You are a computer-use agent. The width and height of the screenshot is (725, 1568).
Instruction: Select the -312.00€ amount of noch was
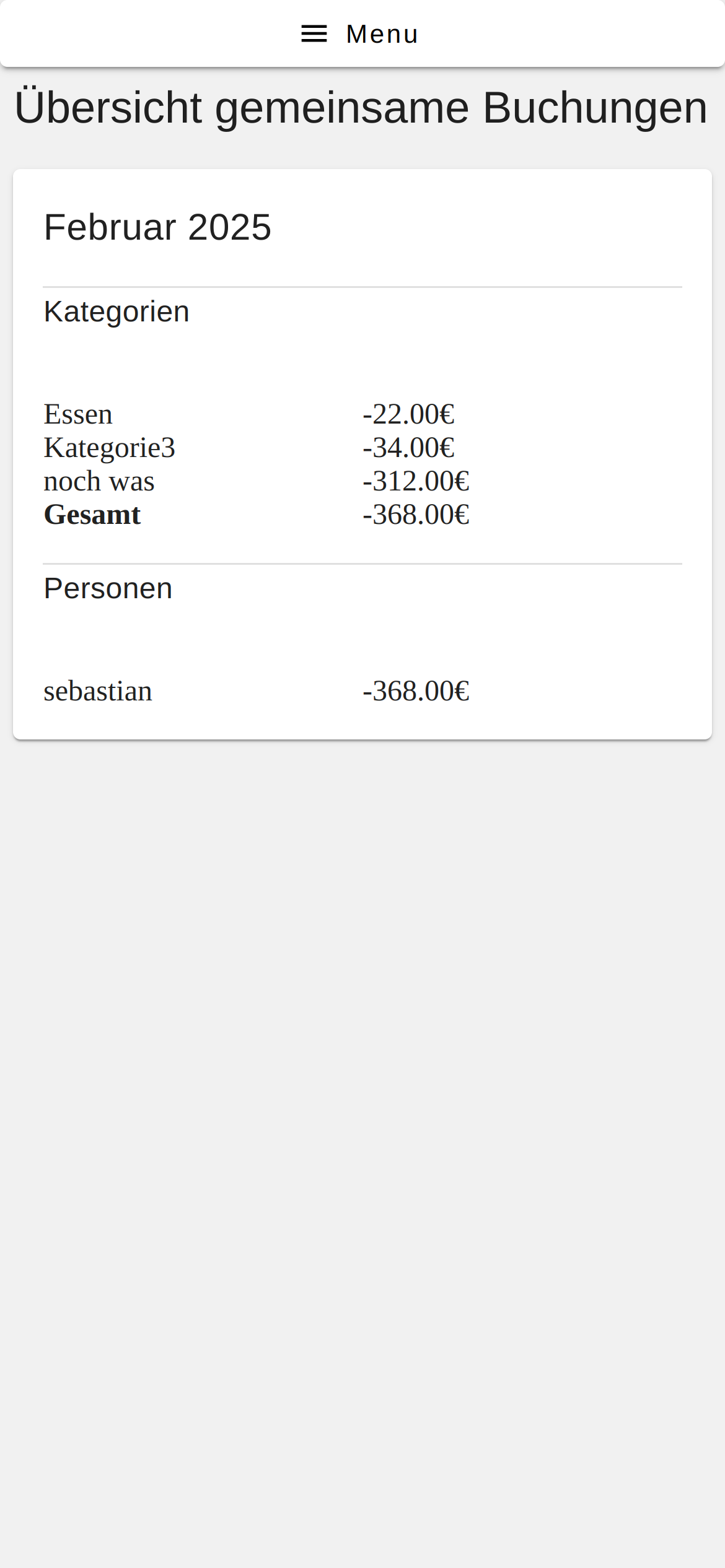click(x=415, y=481)
